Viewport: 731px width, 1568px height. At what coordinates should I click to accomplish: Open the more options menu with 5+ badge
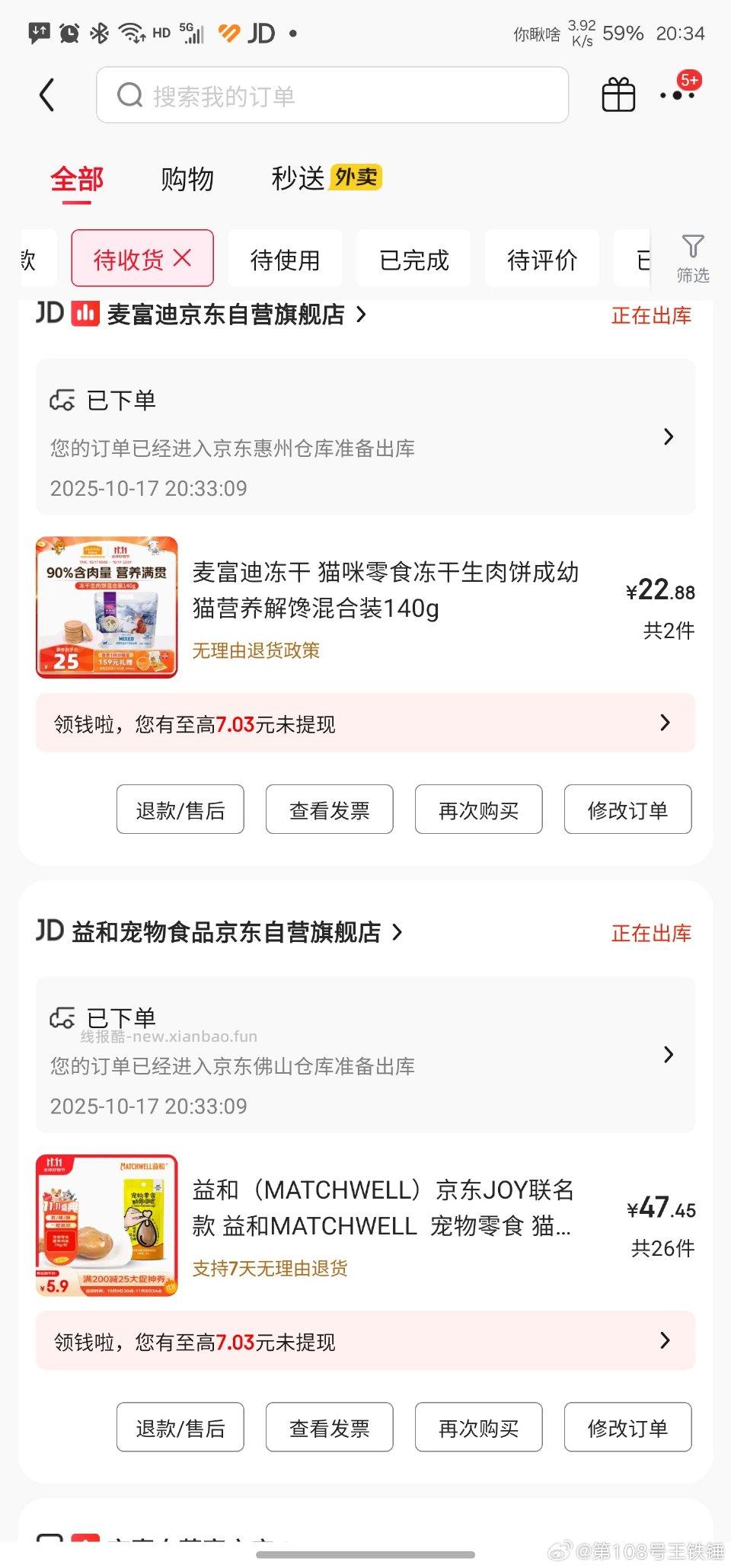[x=676, y=94]
